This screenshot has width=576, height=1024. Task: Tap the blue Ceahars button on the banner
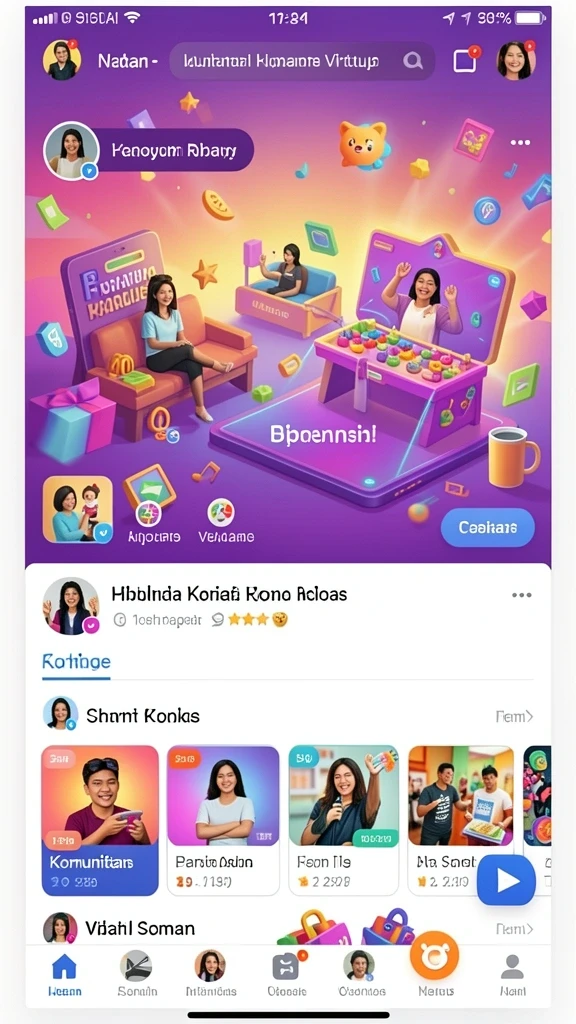488,527
